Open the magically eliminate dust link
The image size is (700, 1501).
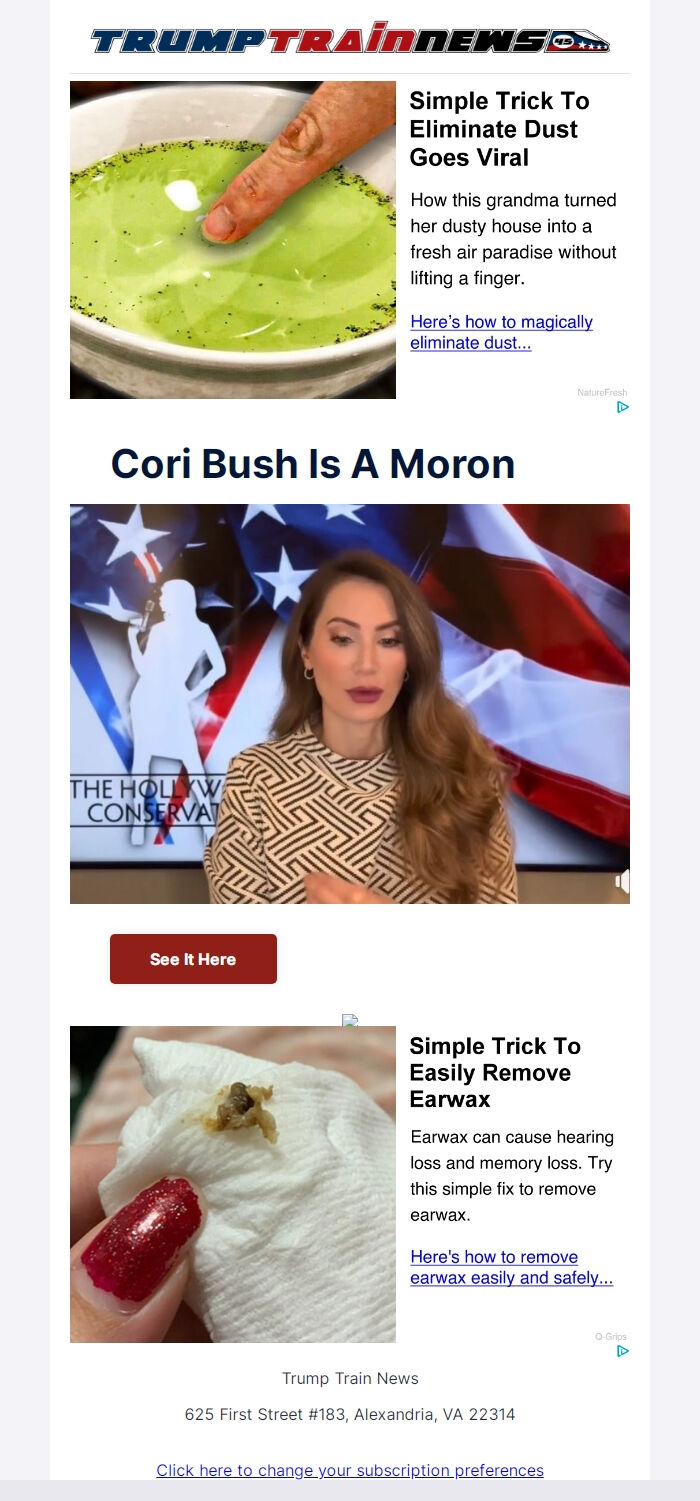501,333
